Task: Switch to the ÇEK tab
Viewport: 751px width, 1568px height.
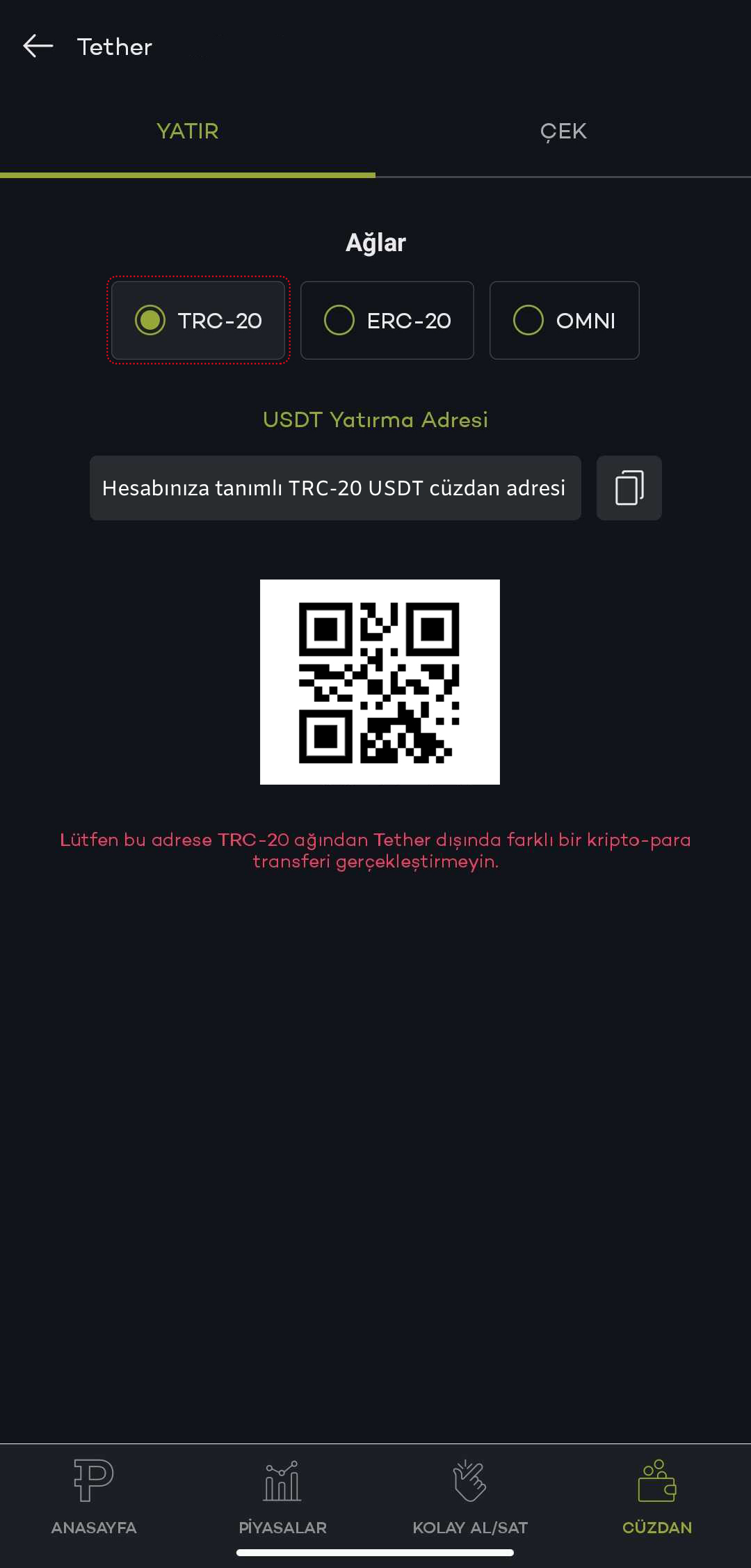Action: 563,131
